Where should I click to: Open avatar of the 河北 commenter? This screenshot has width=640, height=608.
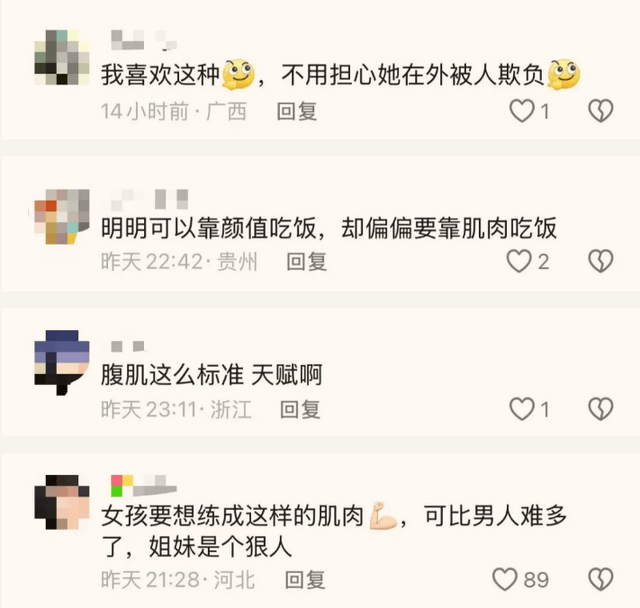click(x=63, y=503)
